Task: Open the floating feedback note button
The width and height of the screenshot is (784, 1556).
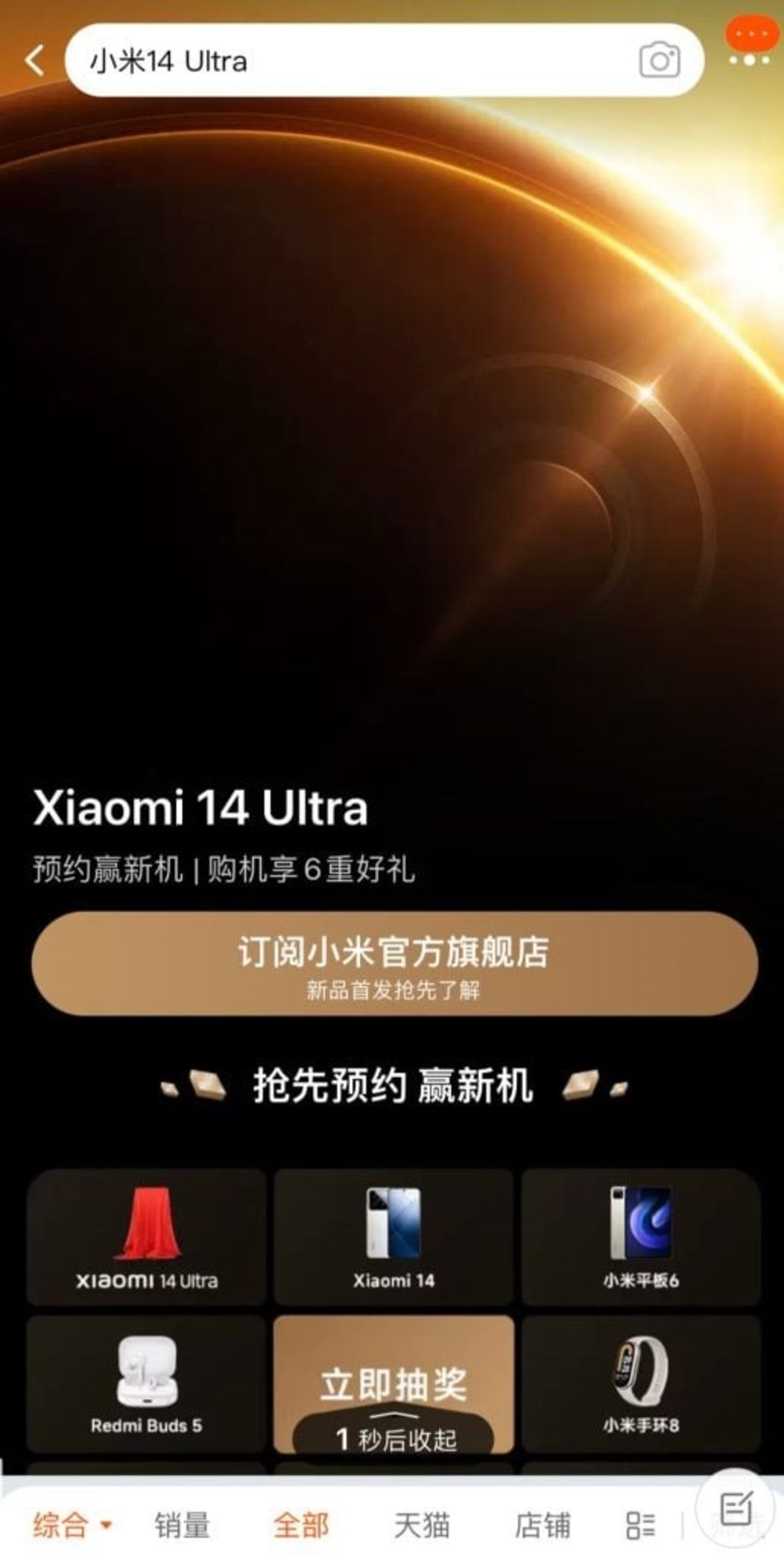Action: point(736,1508)
